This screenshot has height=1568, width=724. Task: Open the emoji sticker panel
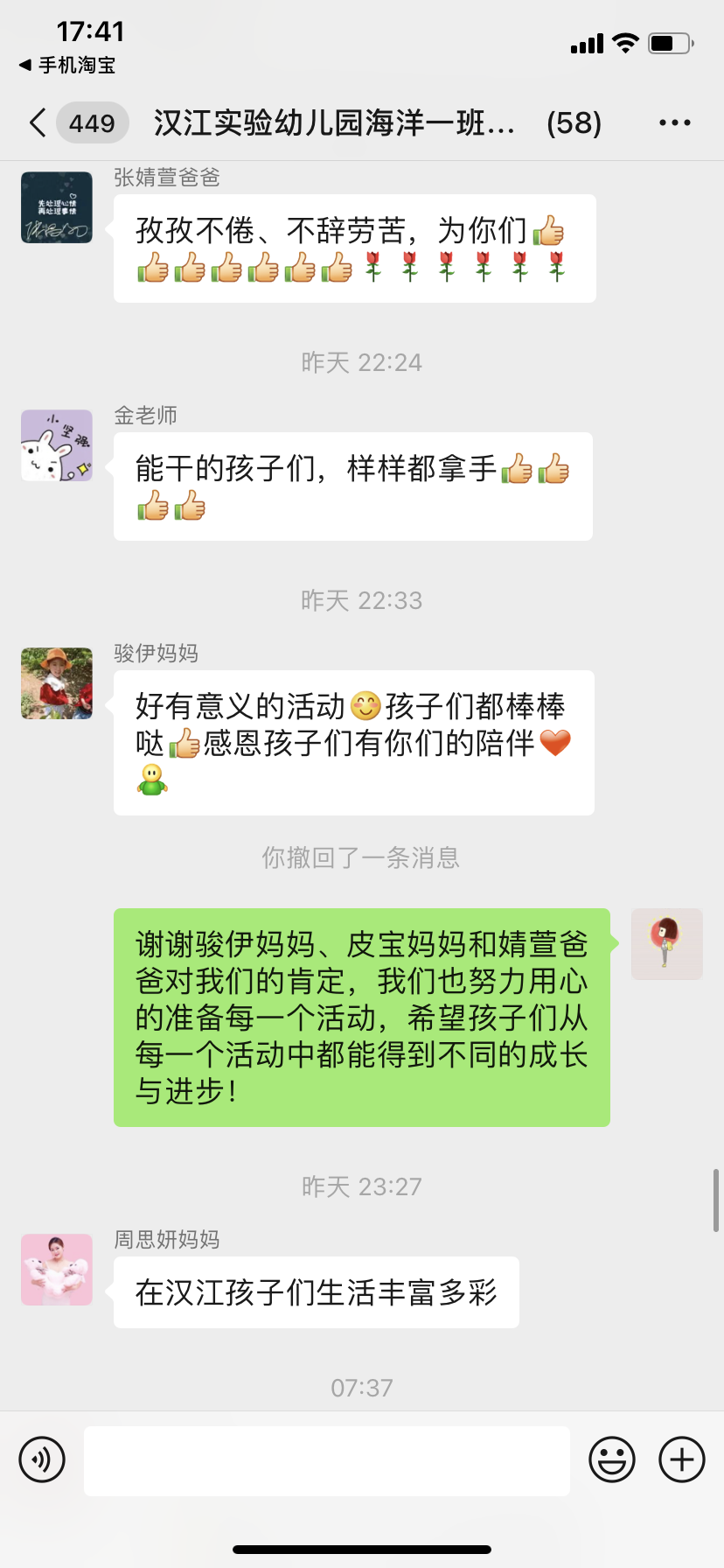611,1459
